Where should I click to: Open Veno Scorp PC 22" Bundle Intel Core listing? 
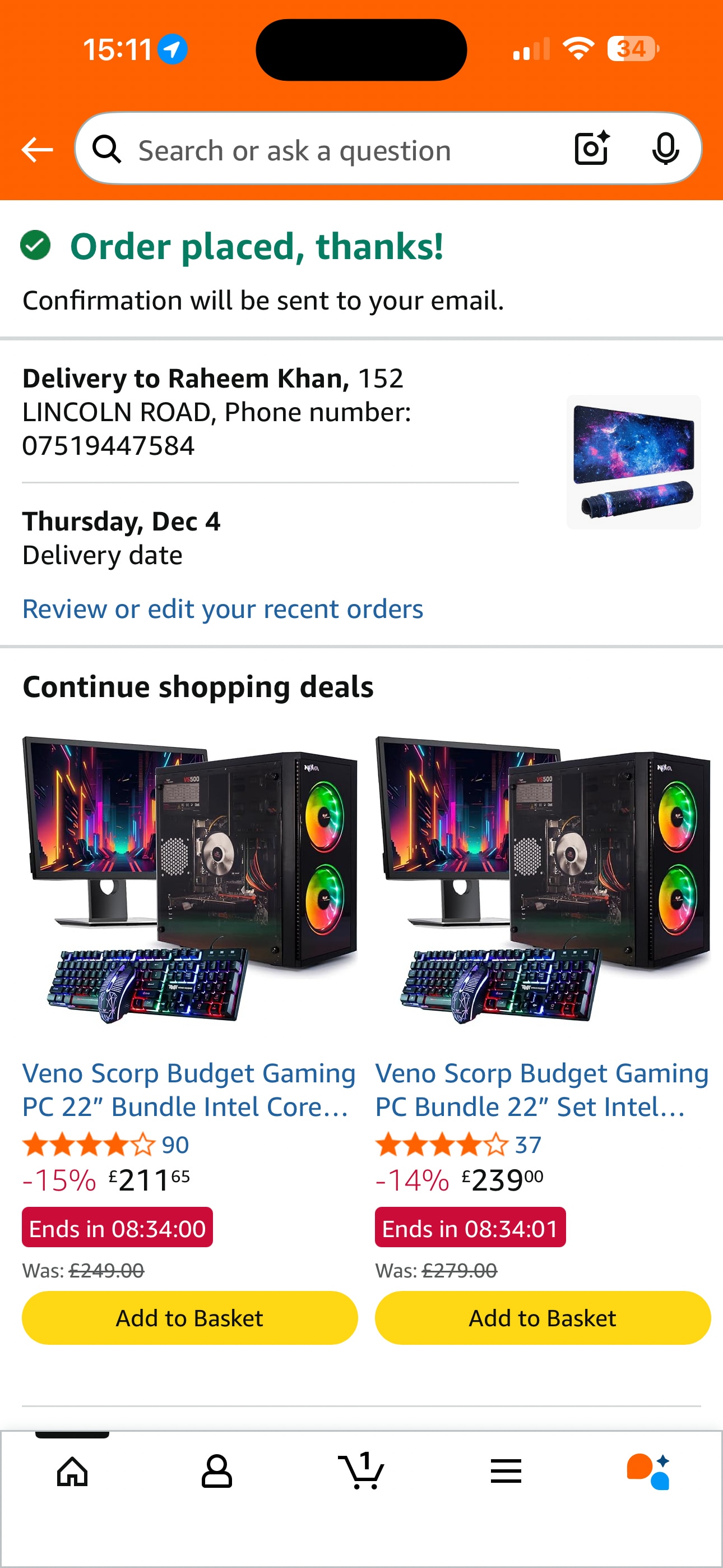pyautogui.click(x=189, y=1090)
